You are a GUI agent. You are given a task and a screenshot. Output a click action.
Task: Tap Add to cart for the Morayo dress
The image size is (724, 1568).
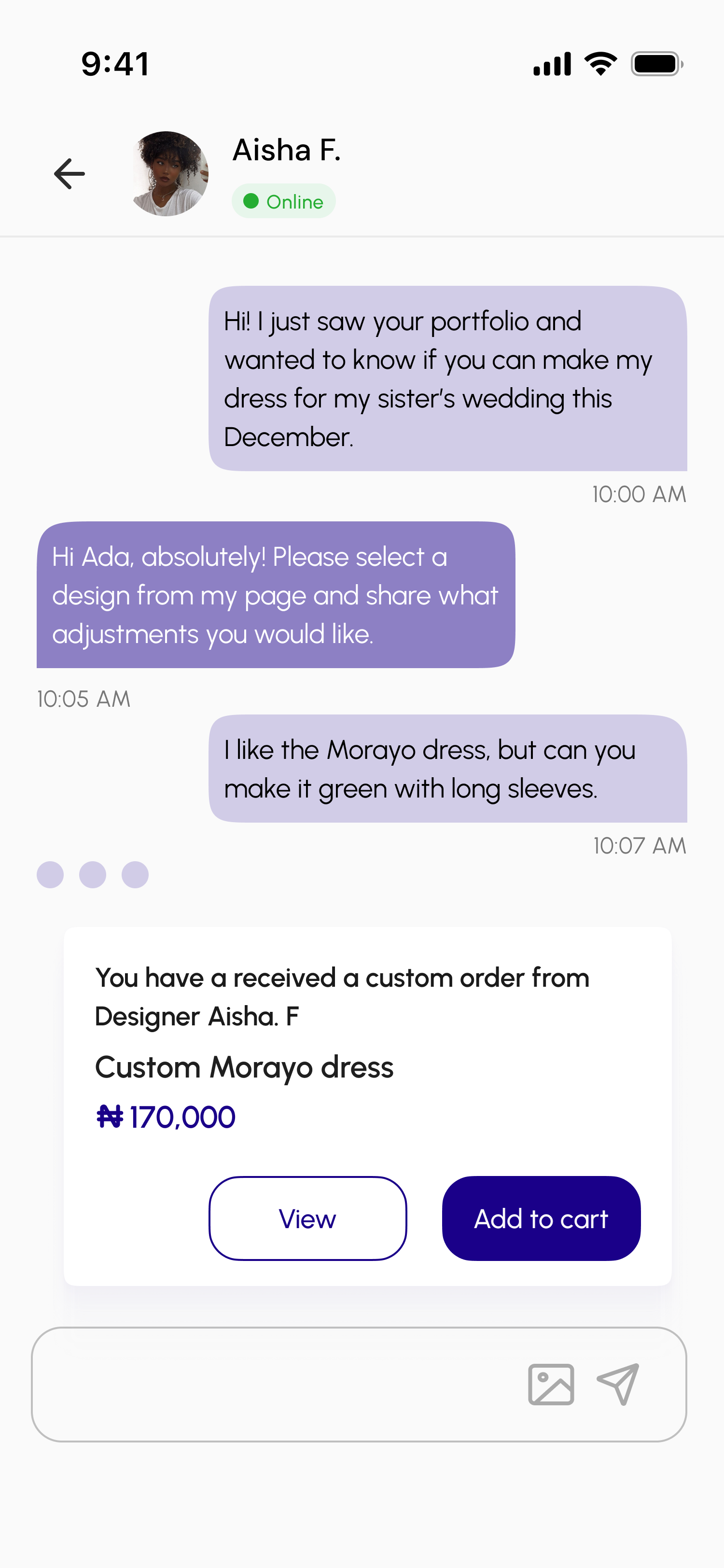point(541,1219)
